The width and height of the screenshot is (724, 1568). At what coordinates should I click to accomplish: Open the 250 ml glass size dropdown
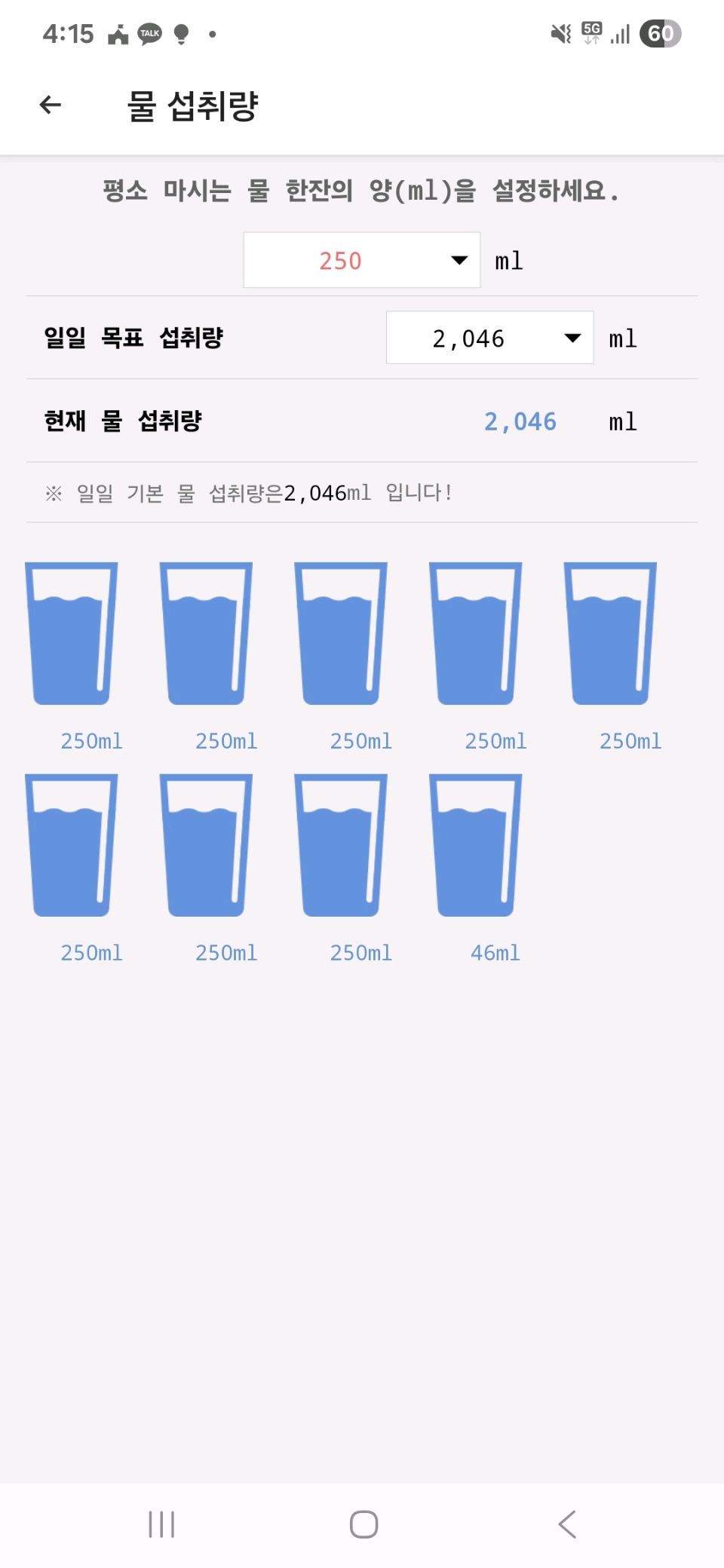click(x=361, y=260)
